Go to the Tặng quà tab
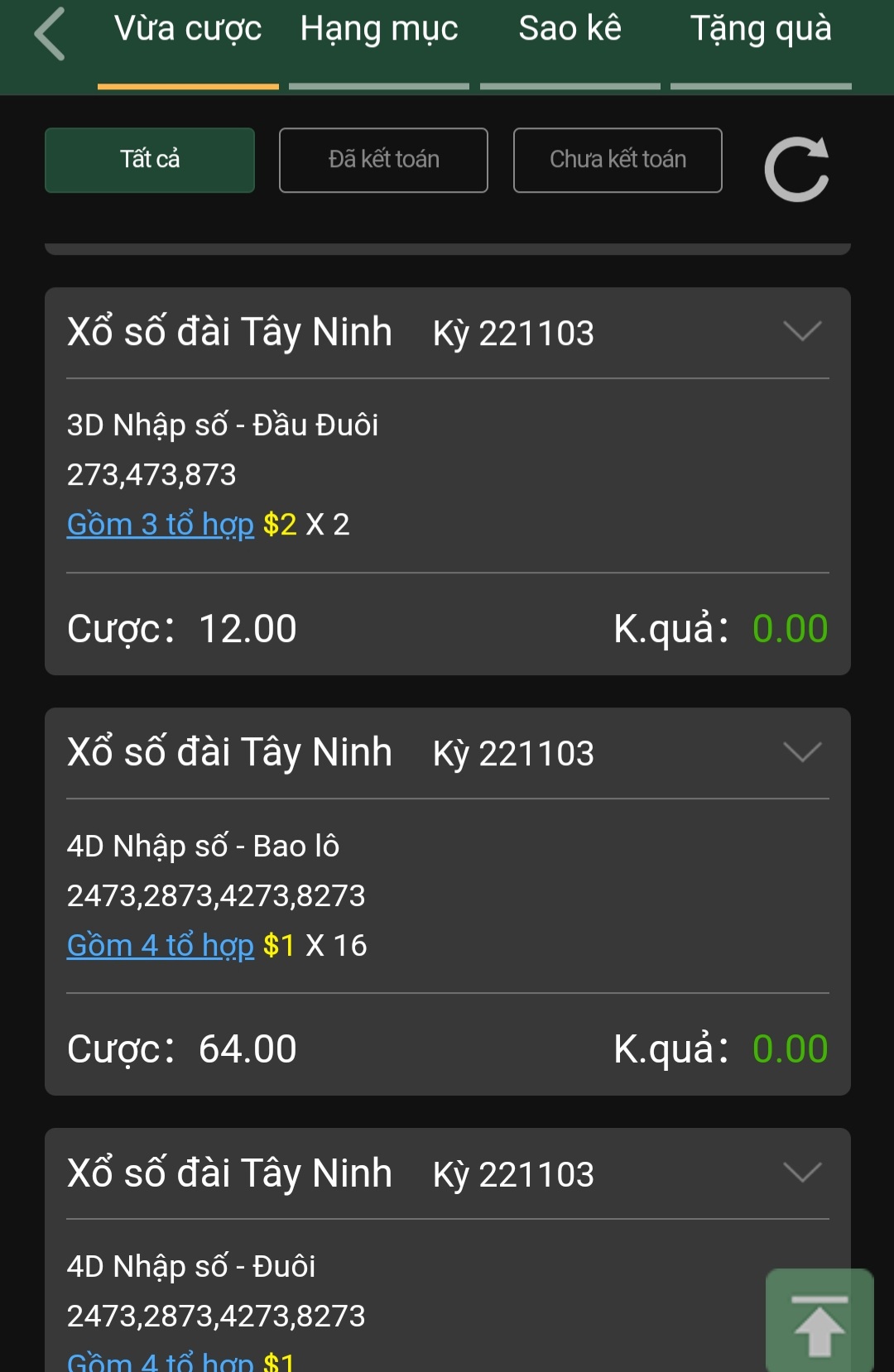894x1372 pixels. 761,30
